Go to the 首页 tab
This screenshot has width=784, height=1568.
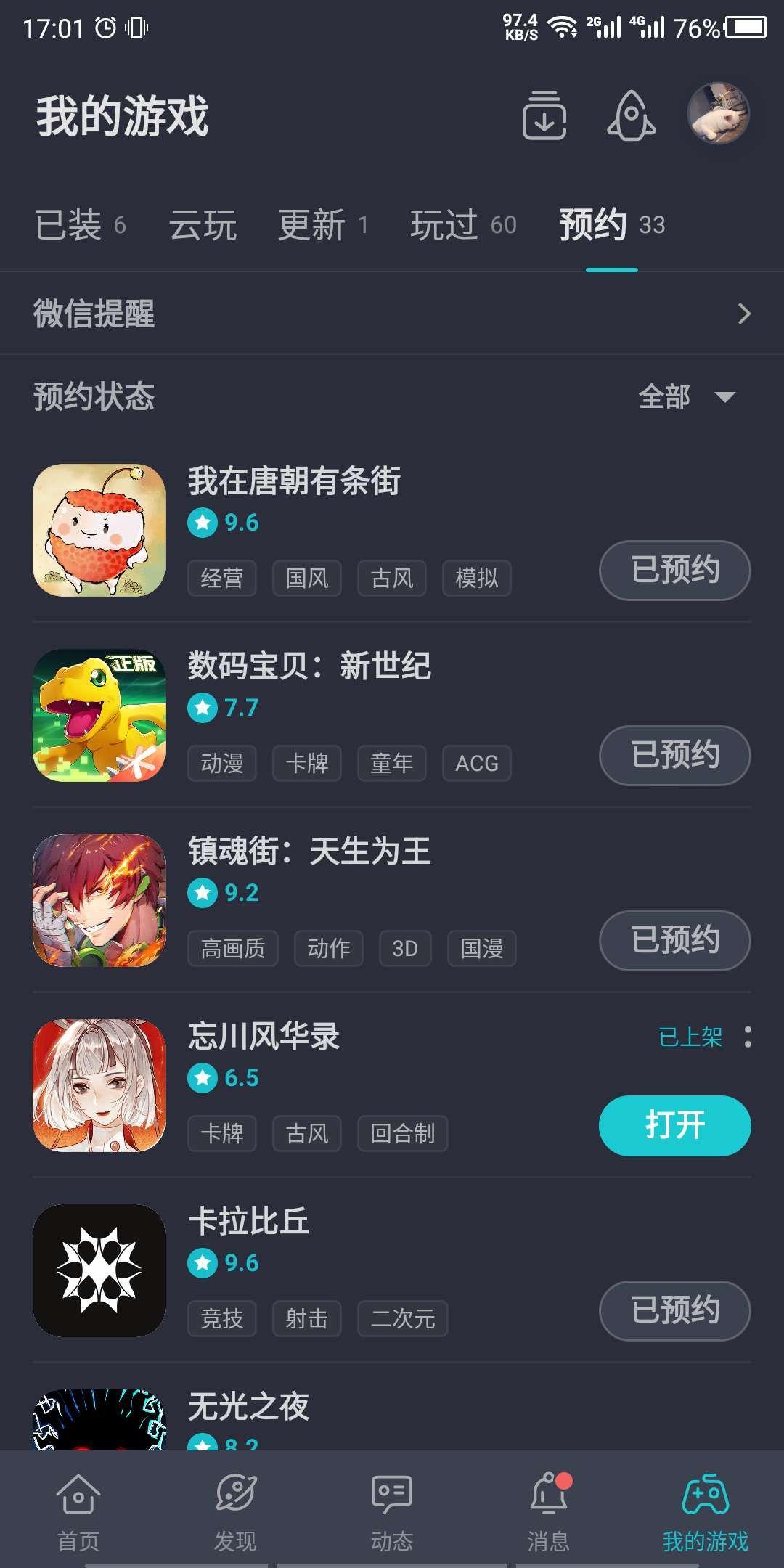pos(78,1508)
